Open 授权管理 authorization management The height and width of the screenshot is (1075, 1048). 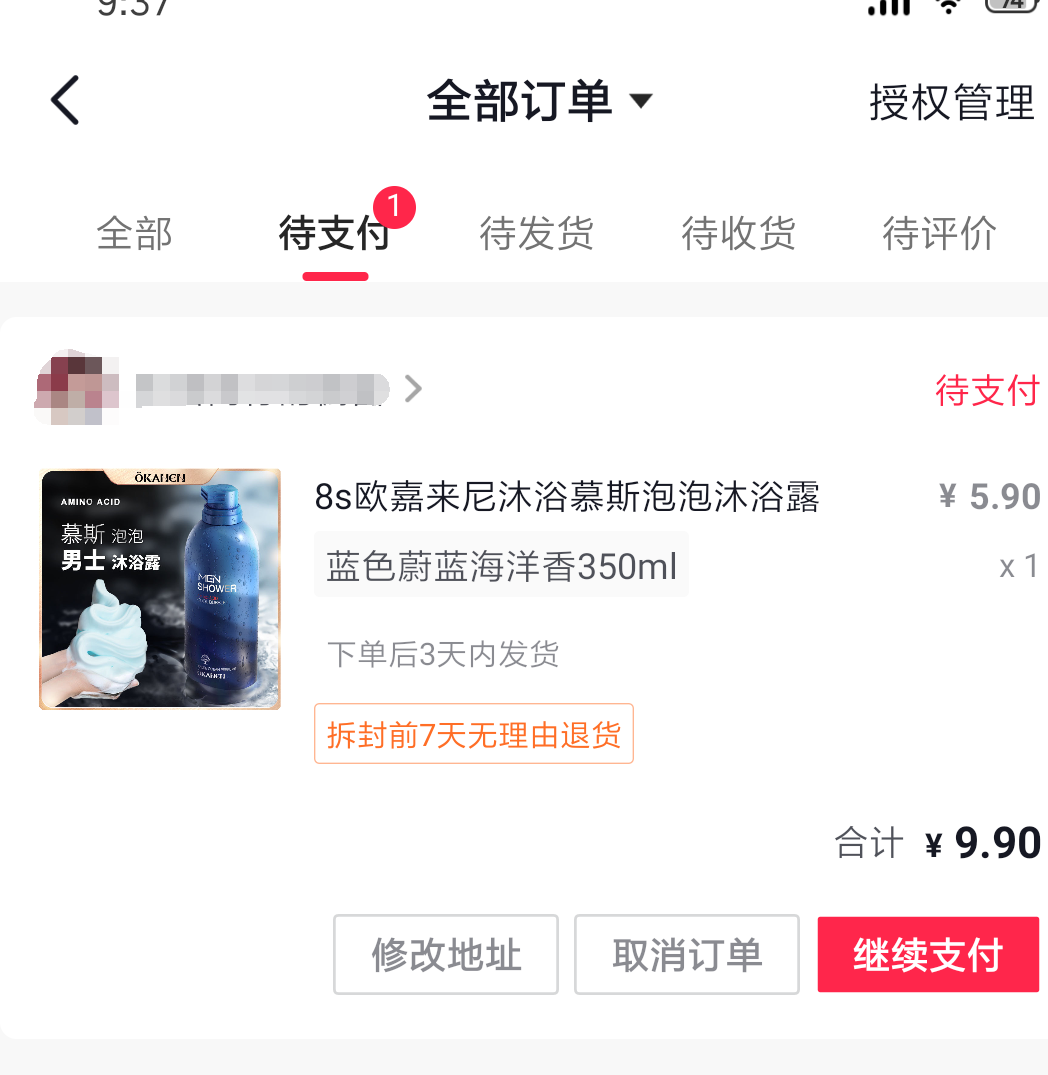pyautogui.click(x=951, y=103)
